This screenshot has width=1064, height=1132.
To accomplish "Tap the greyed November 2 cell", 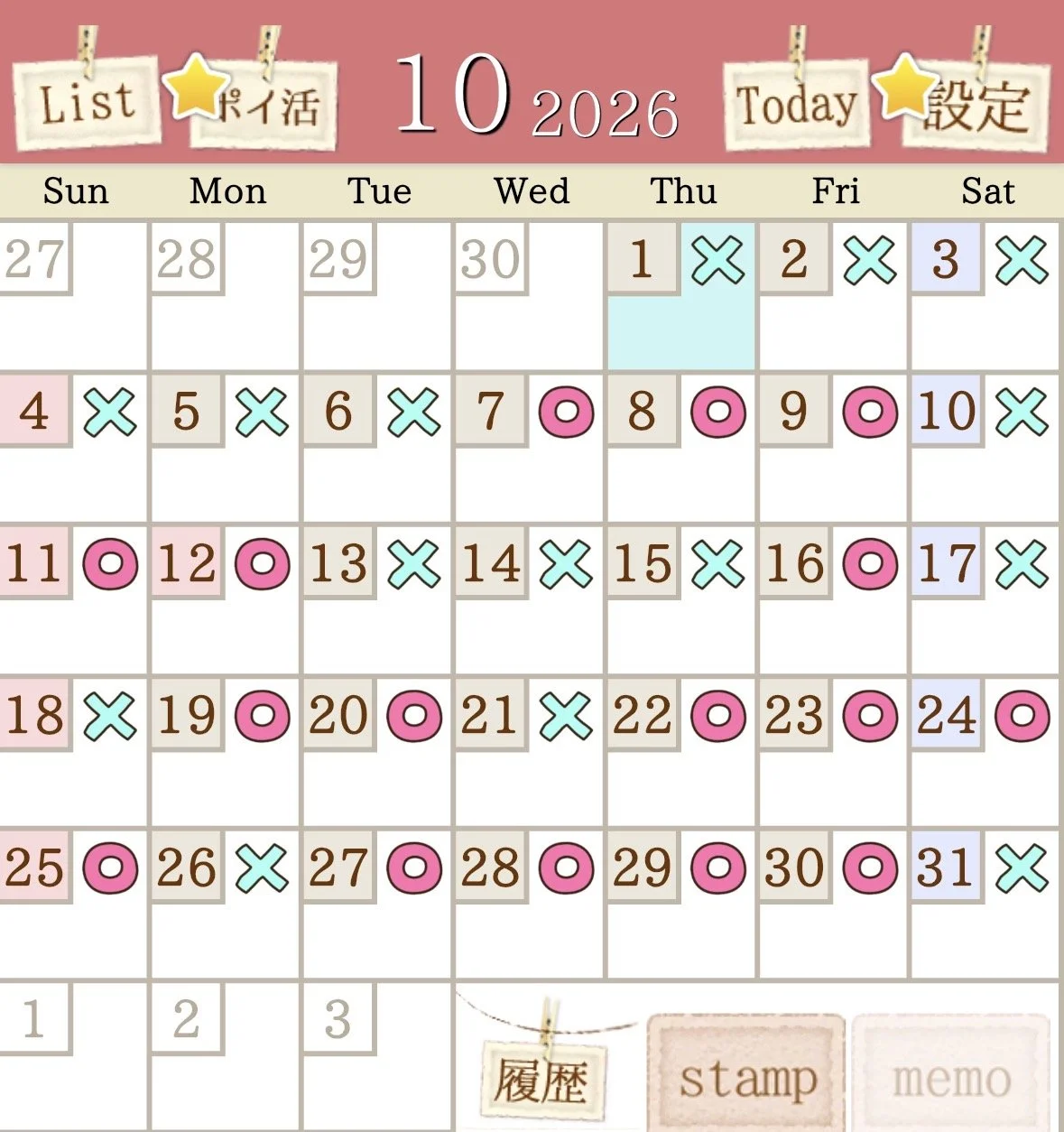I will click(x=225, y=1056).
